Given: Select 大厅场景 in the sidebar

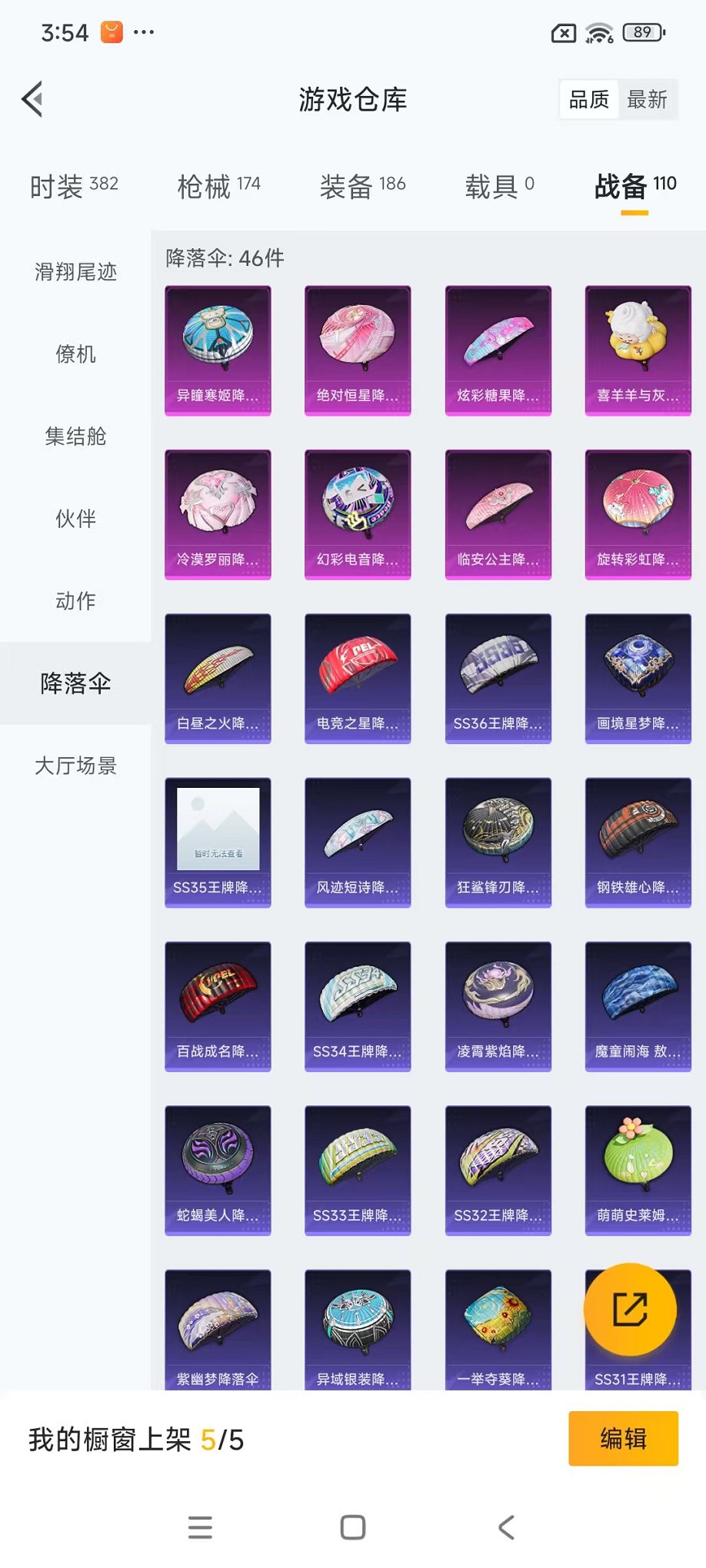Looking at the screenshot, I should pos(75,766).
